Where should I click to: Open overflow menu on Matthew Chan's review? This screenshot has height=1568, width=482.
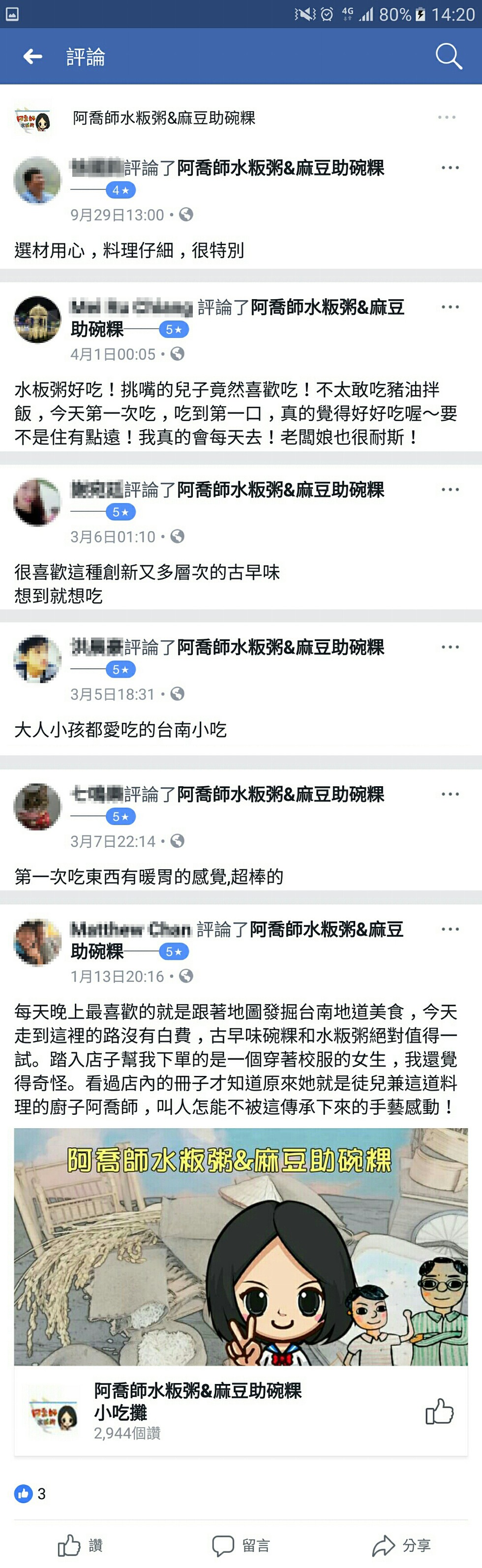[x=450, y=929]
